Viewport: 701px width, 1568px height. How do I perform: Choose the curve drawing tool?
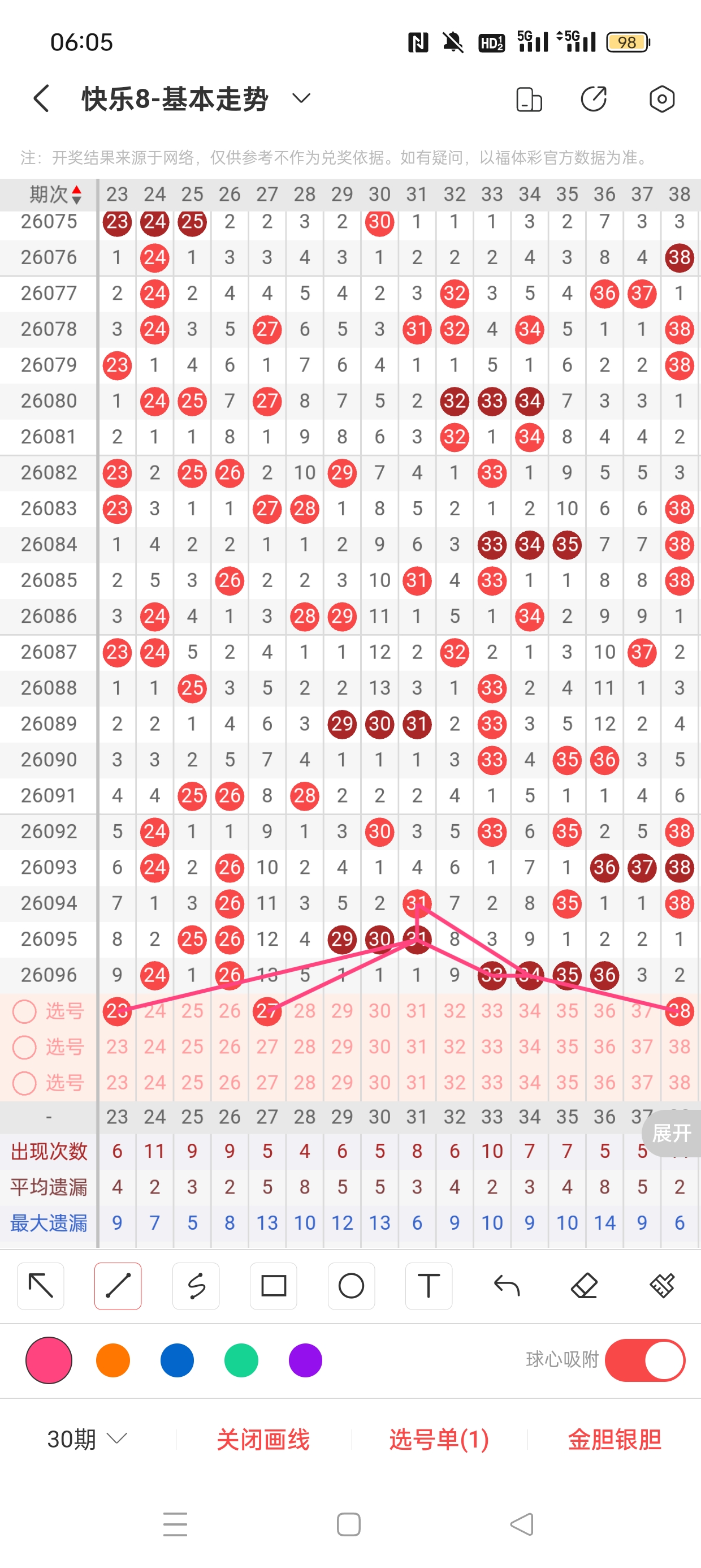pos(196,1286)
